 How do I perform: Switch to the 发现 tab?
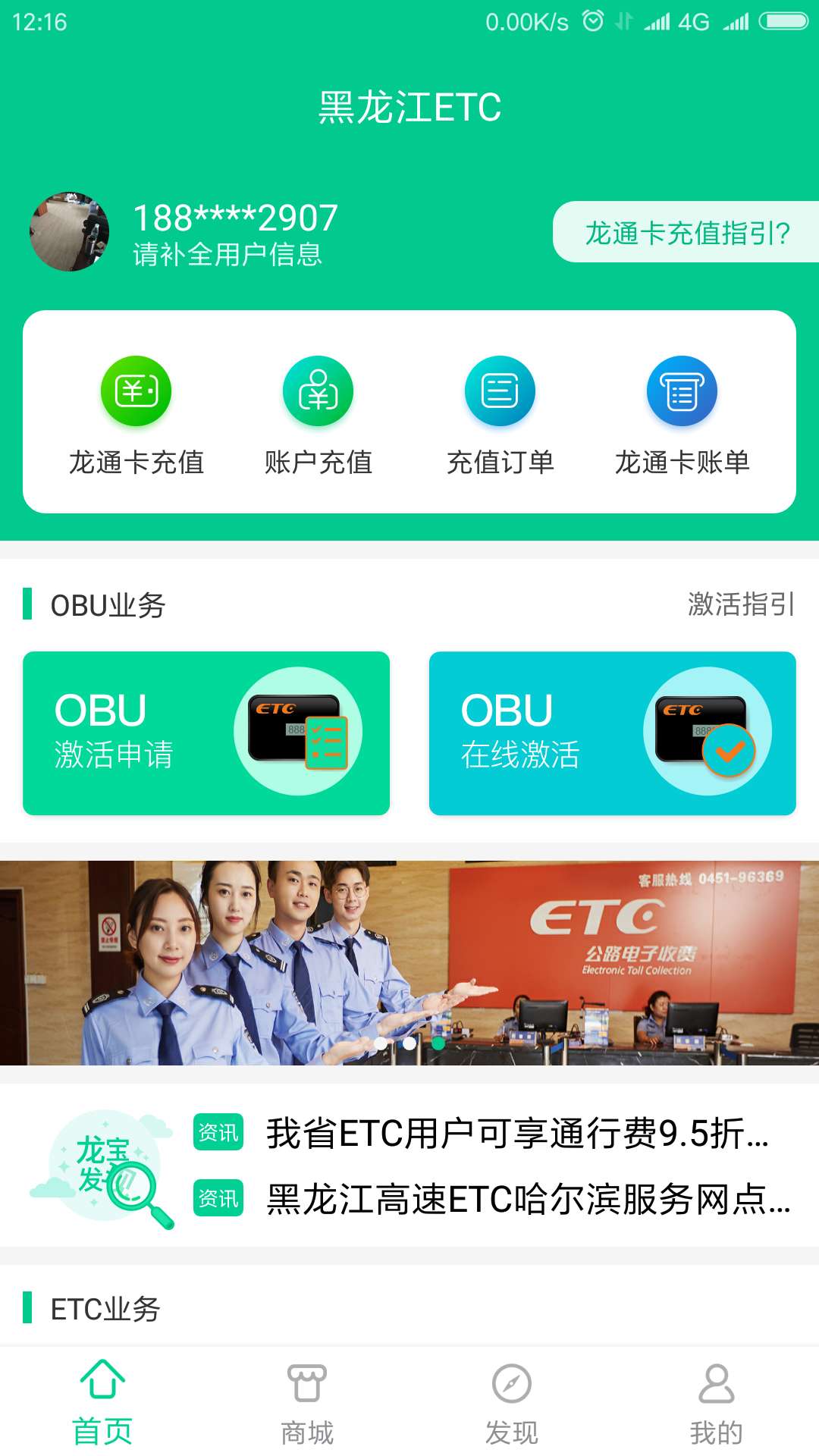[512, 1403]
